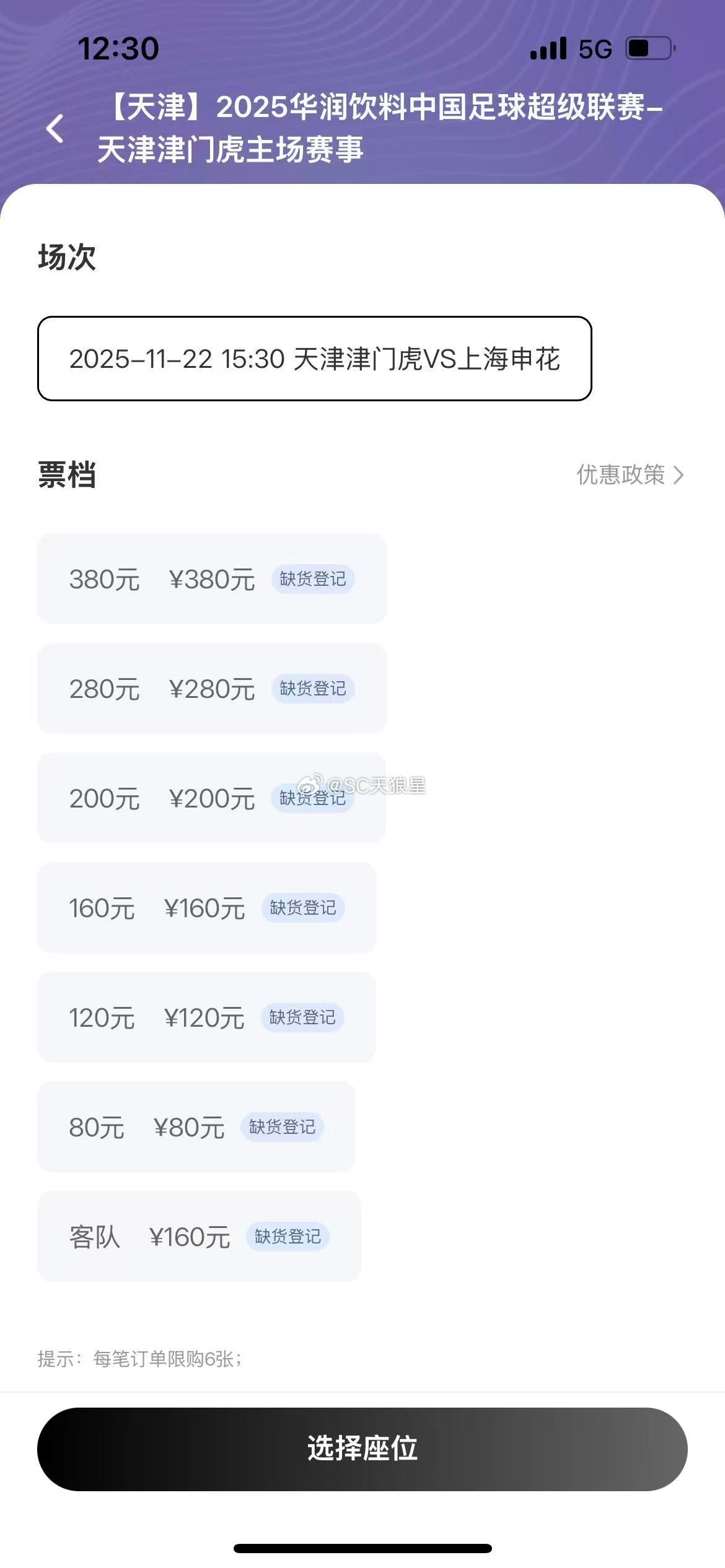
Task: Select the 2025-11-22 天津津门虎VS上海申花 session
Action: click(316, 359)
